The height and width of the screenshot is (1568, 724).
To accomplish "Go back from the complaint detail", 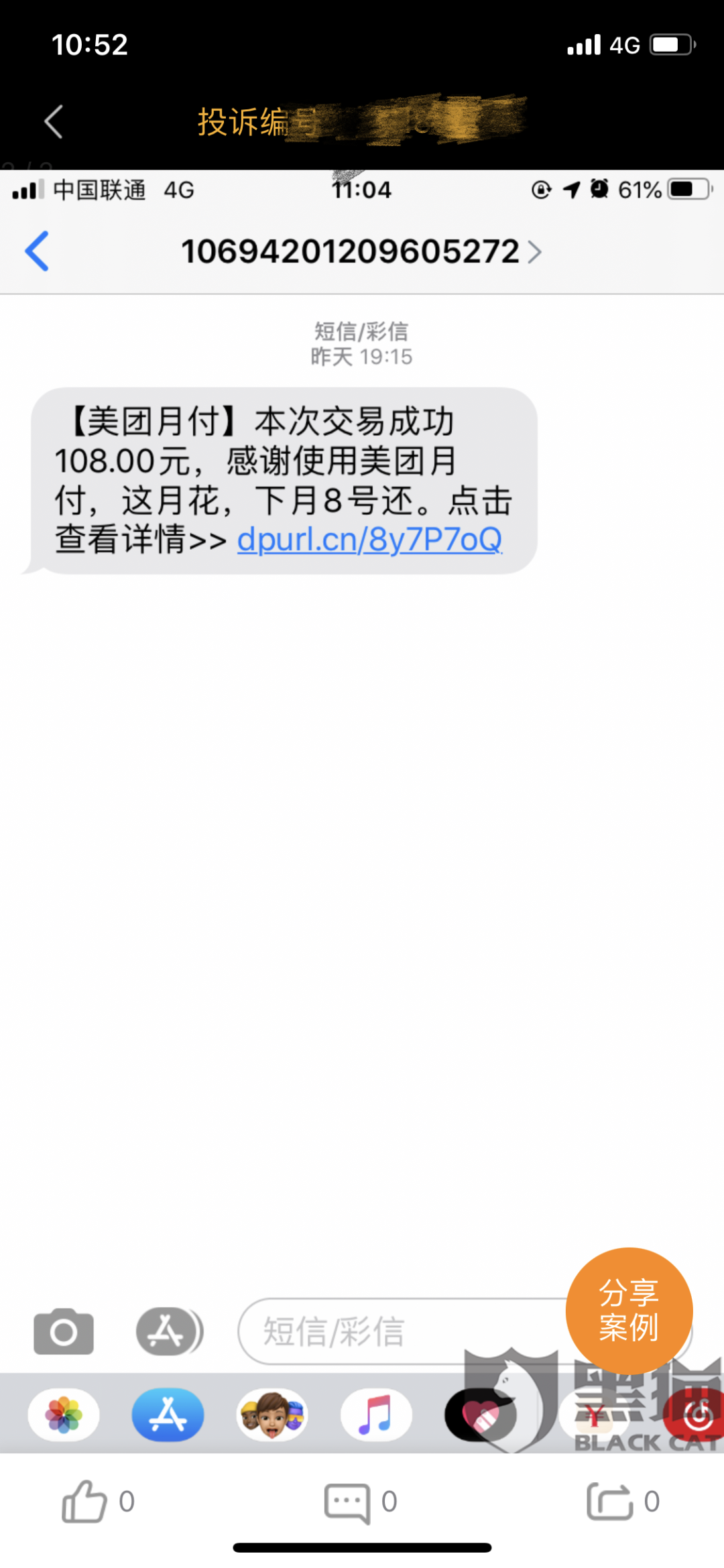I will click(54, 122).
